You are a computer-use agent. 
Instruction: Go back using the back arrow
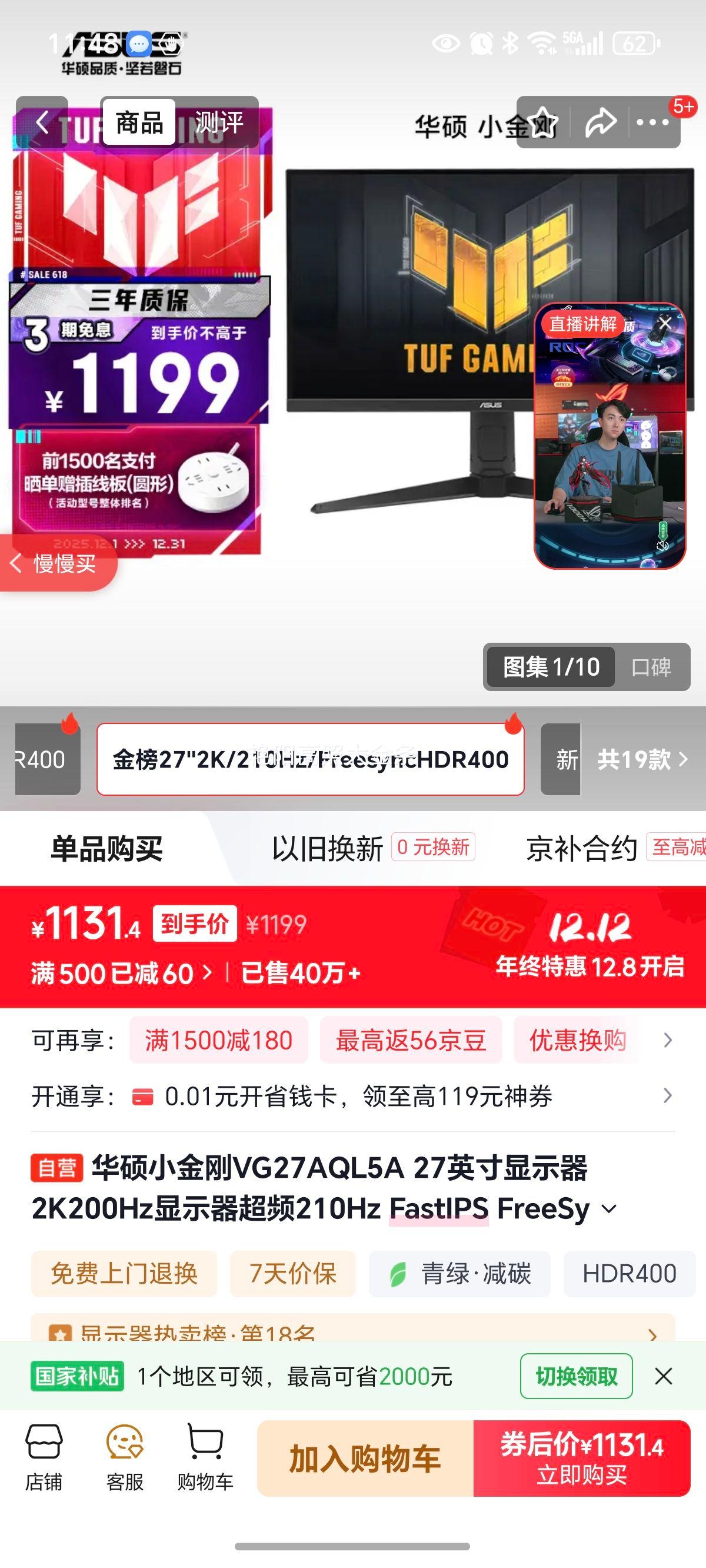click(x=41, y=121)
